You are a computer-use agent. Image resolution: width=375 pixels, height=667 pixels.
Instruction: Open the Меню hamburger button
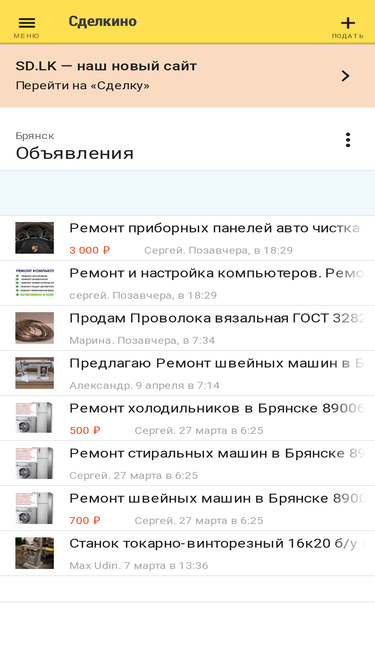tap(26, 27)
